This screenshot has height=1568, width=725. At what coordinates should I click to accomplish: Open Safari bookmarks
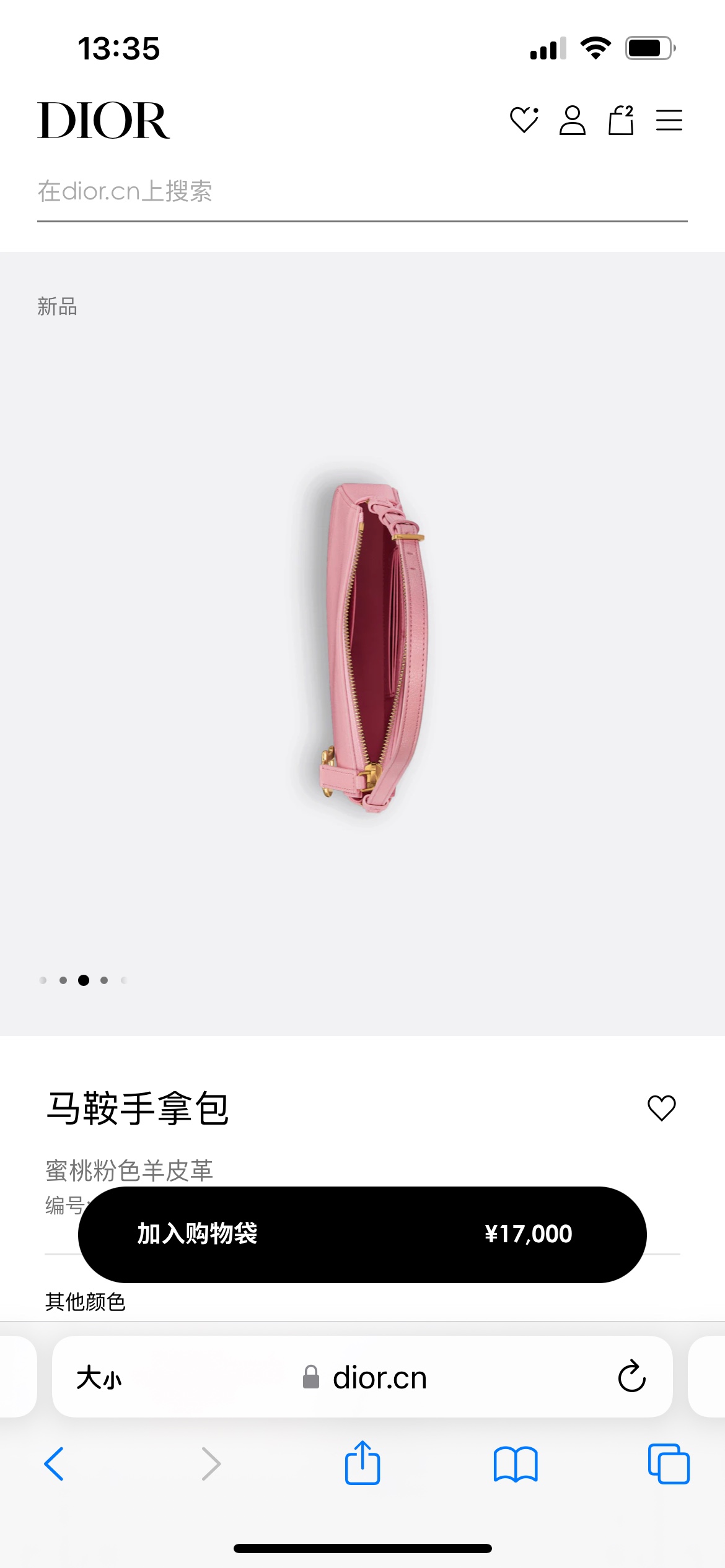click(516, 1464)
